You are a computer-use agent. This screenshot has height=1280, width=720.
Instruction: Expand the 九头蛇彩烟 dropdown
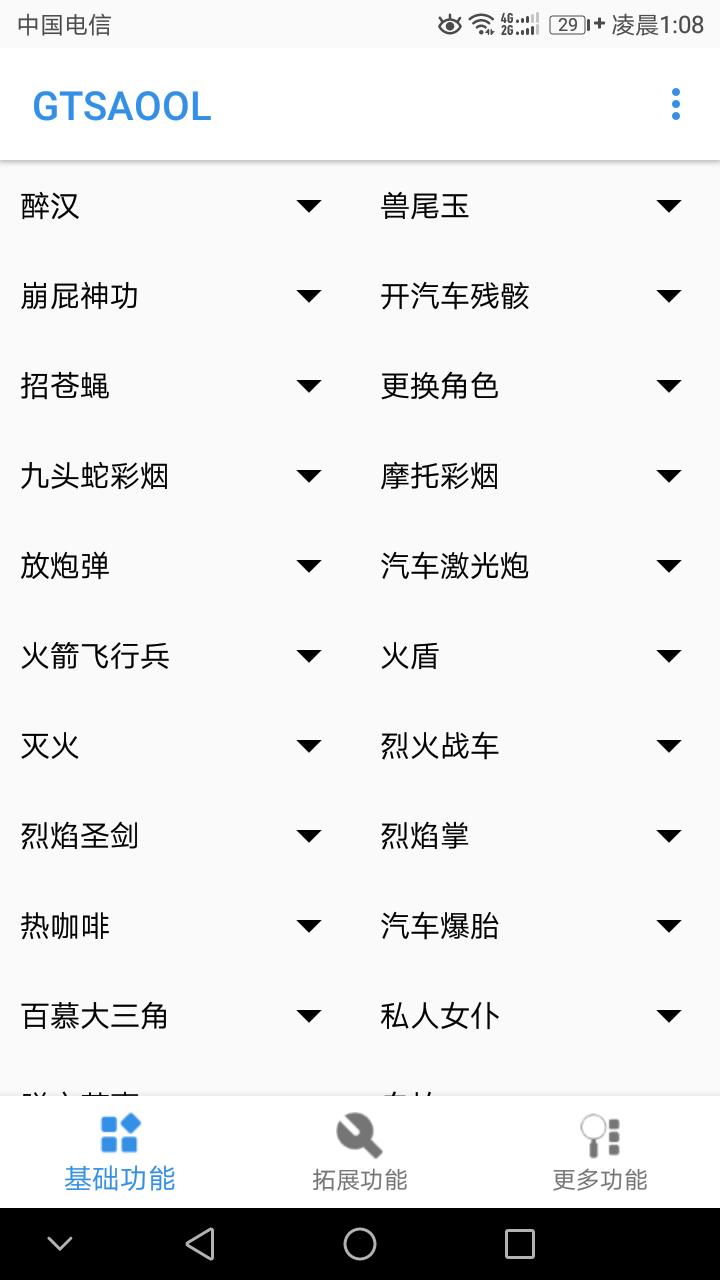click(x=171, y=476)
